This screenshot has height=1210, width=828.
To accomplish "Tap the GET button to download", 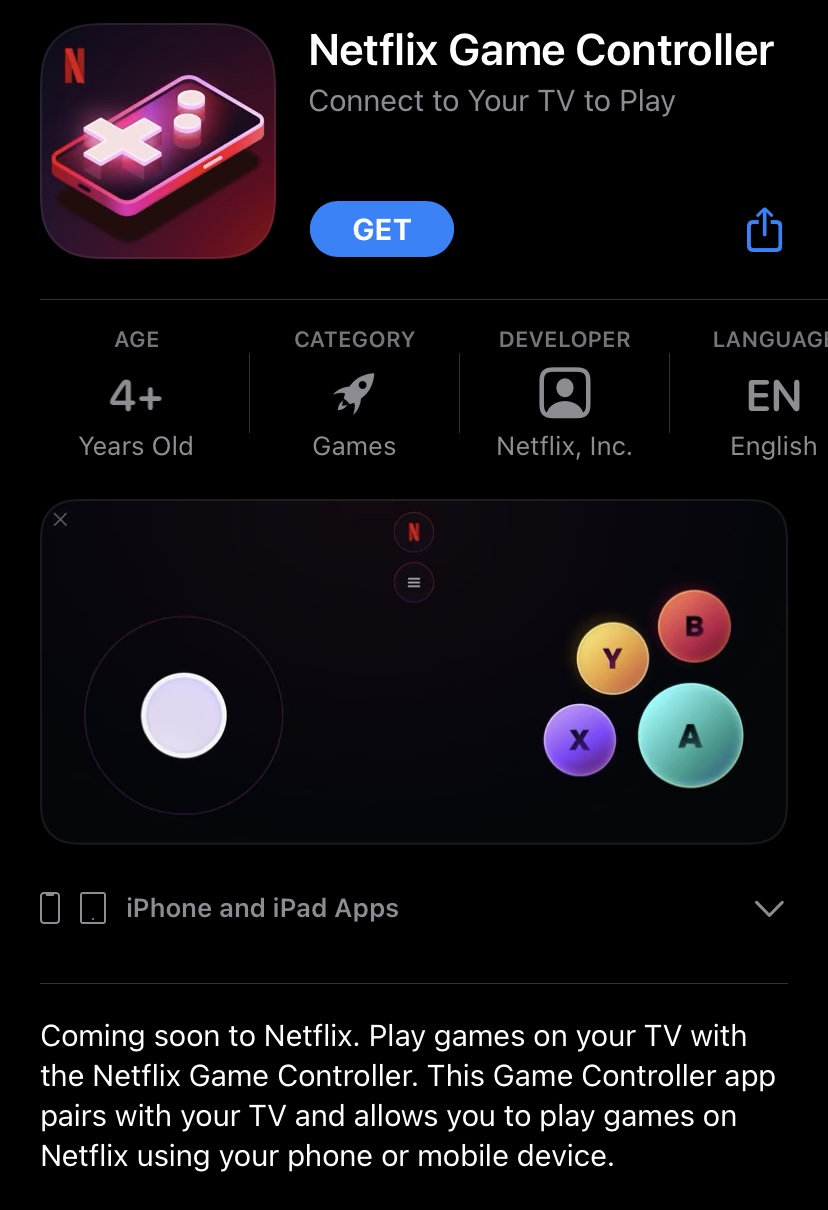I will click(x=381, y=229).
